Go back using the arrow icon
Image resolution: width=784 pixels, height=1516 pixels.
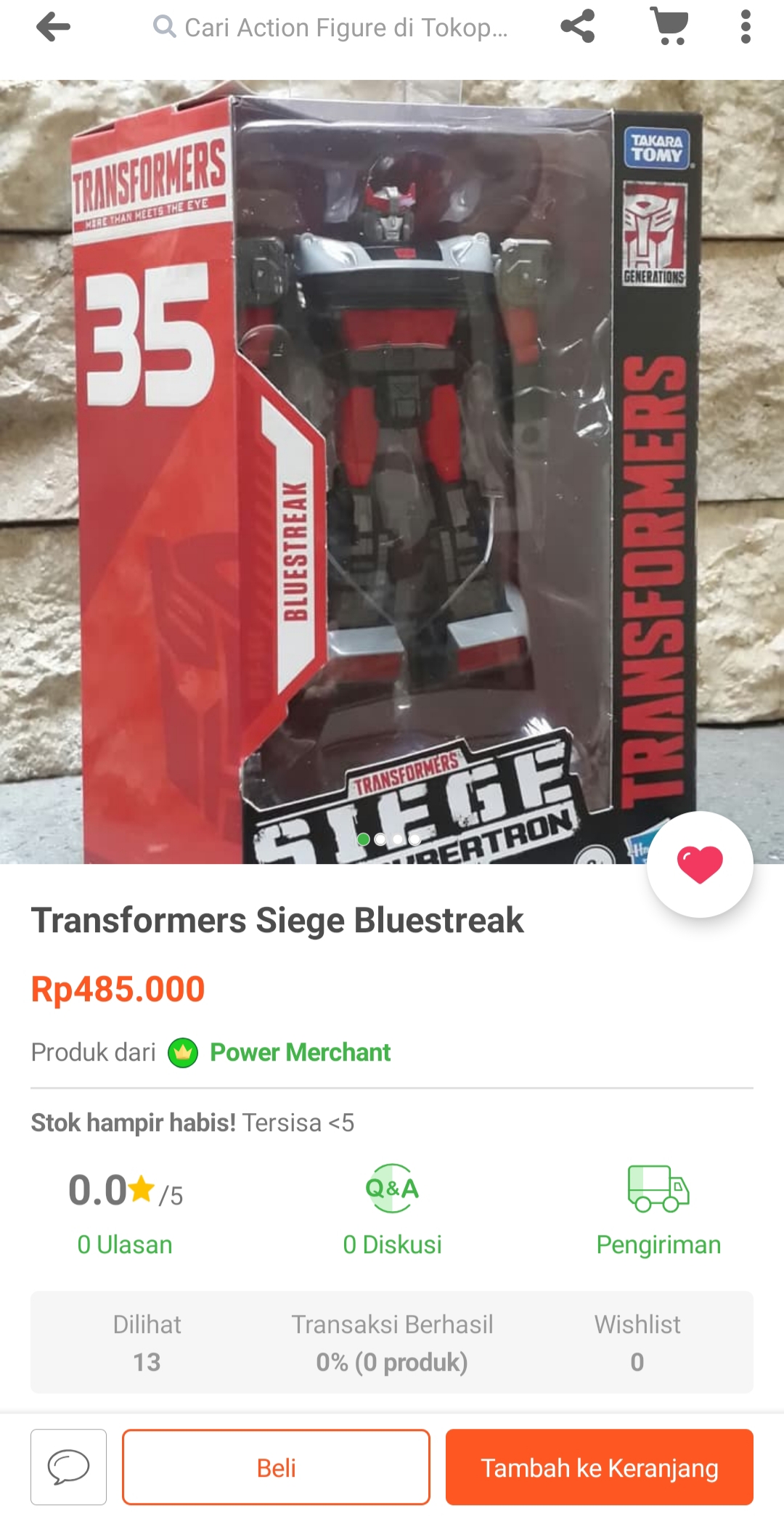point(53,28)
